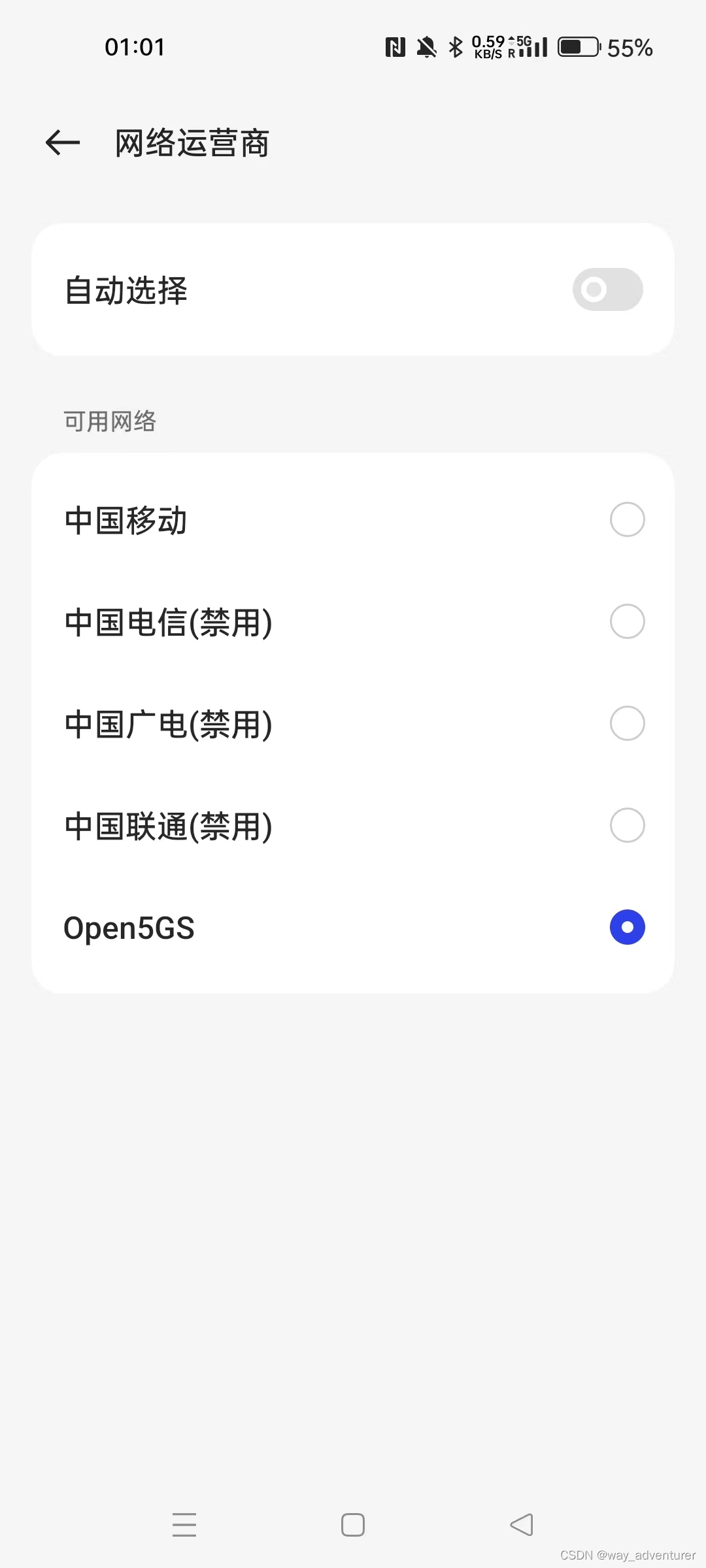706x1568 pixels.
Task: Select the 中国广电(禁用) network option
Action: (x=627, y=724)
